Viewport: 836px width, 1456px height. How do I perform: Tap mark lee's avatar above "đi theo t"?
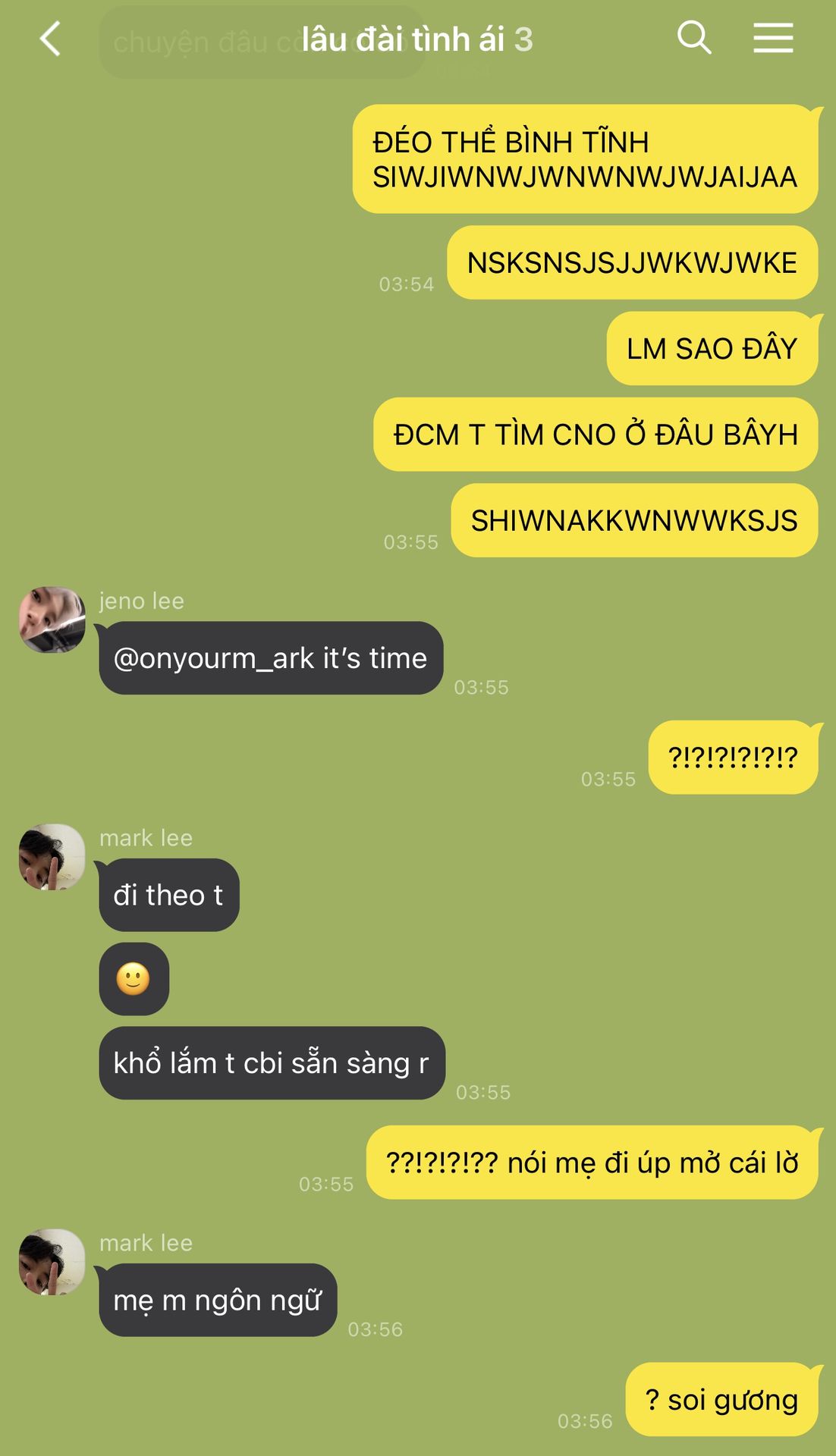tap(52, 857)
